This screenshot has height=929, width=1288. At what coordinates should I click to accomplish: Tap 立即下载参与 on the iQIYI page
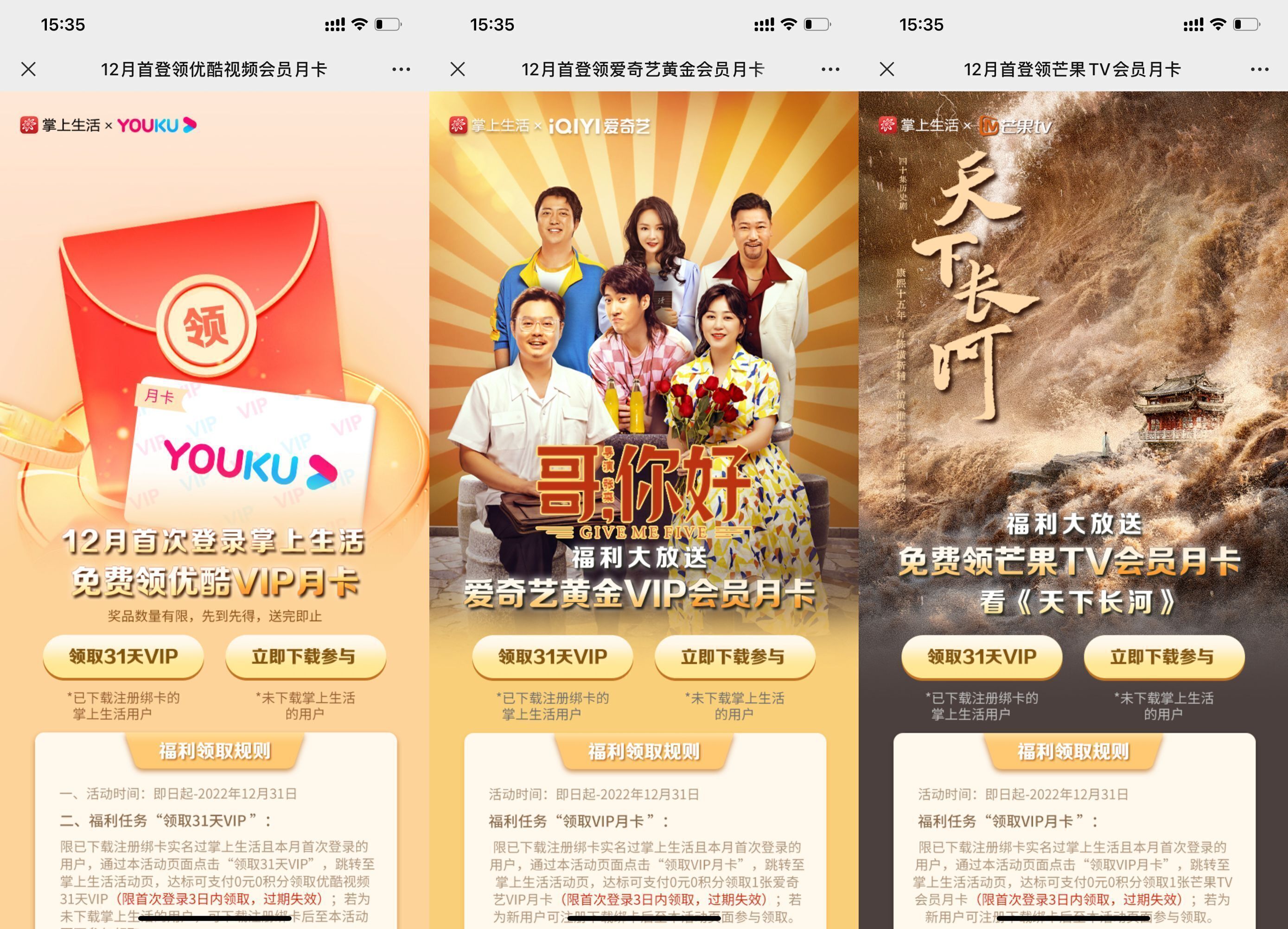pos(735,656)
